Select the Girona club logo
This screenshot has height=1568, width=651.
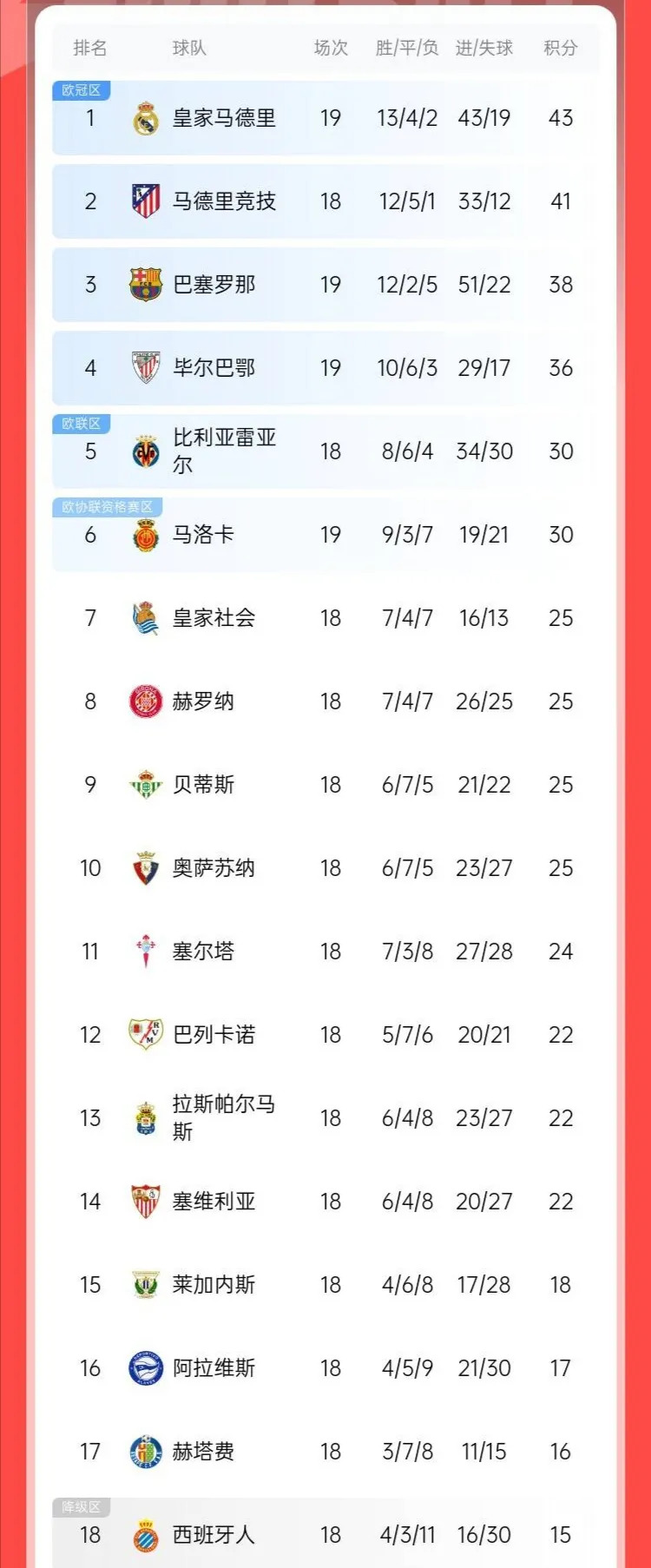pyautogui.click(x=145, y=701)
